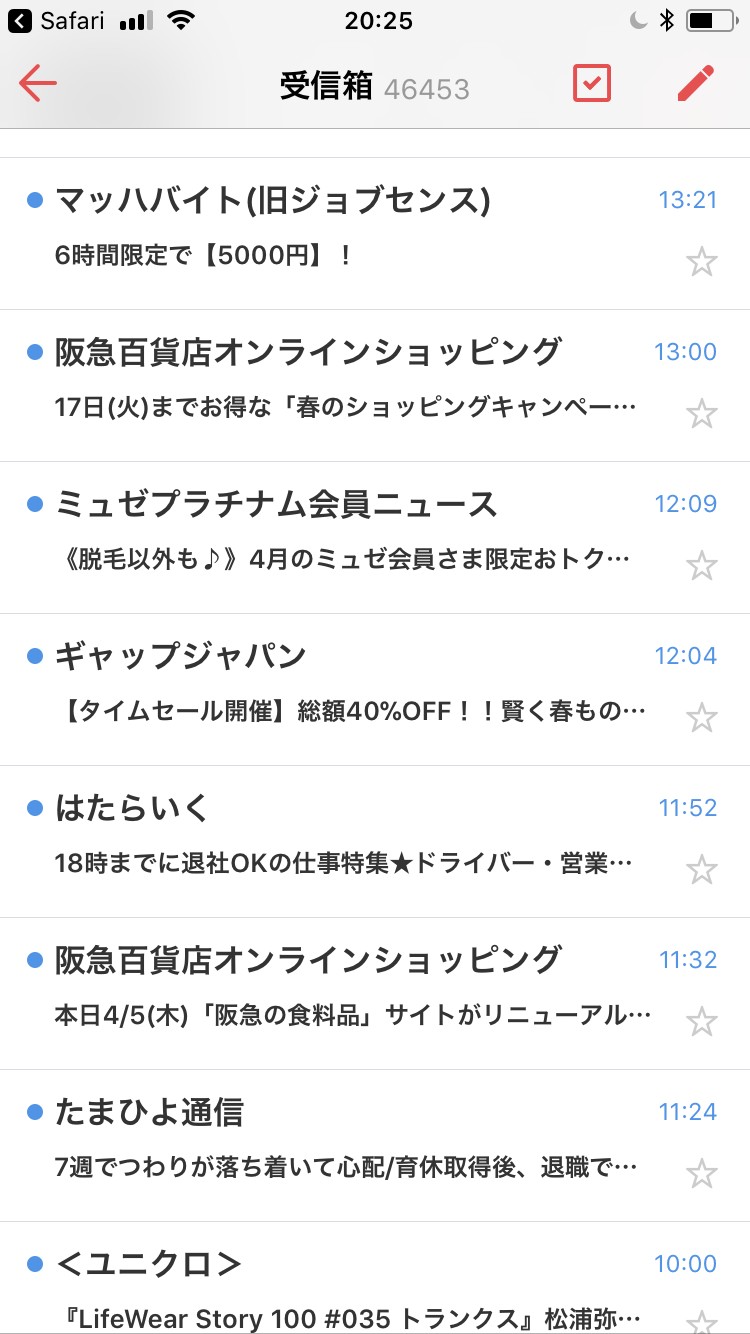Open the 阪急百貨店 email from 11:32
The width and height of the screenshot is (750, 1334).
click(340, 990)
